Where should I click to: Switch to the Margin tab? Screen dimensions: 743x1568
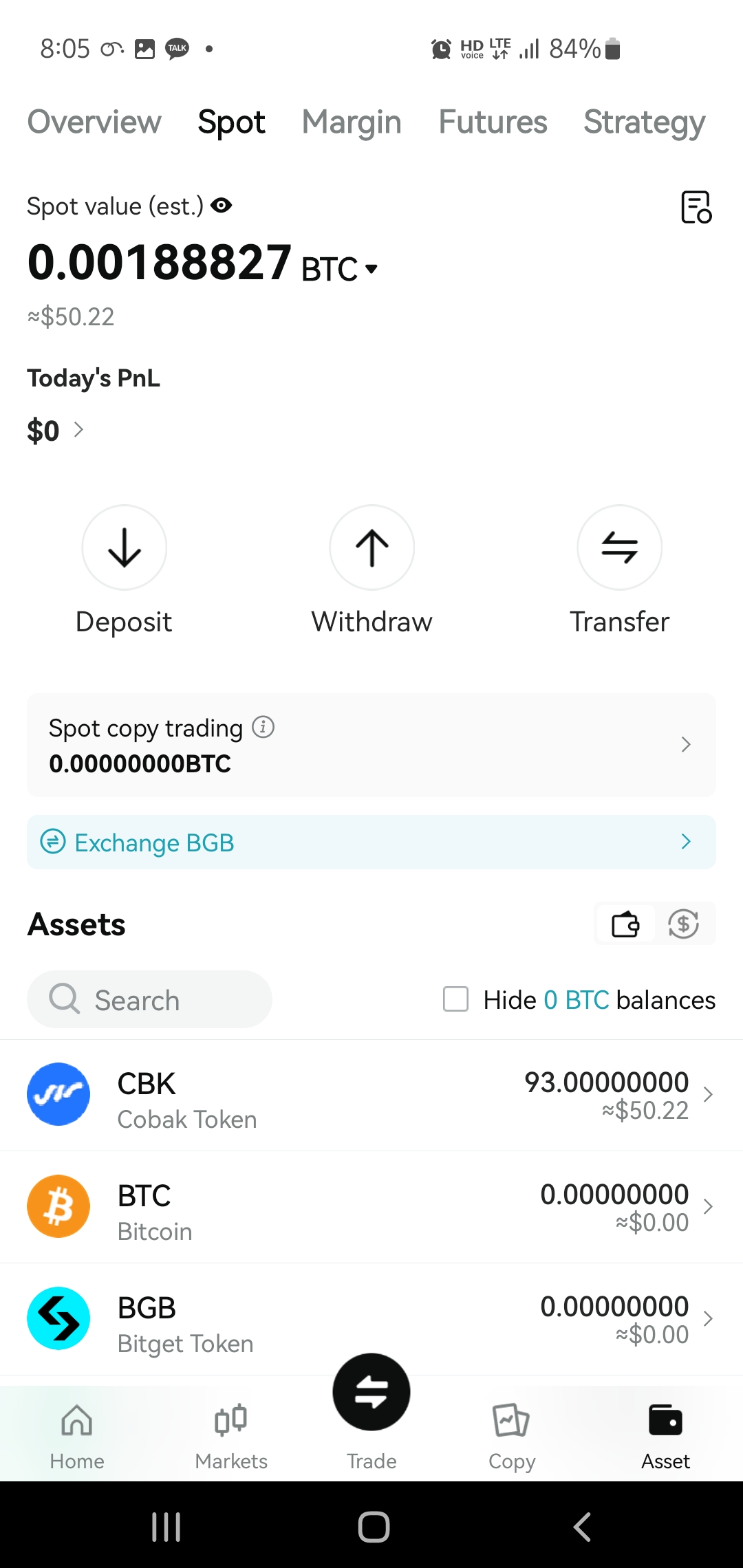[x=351, y=122]
